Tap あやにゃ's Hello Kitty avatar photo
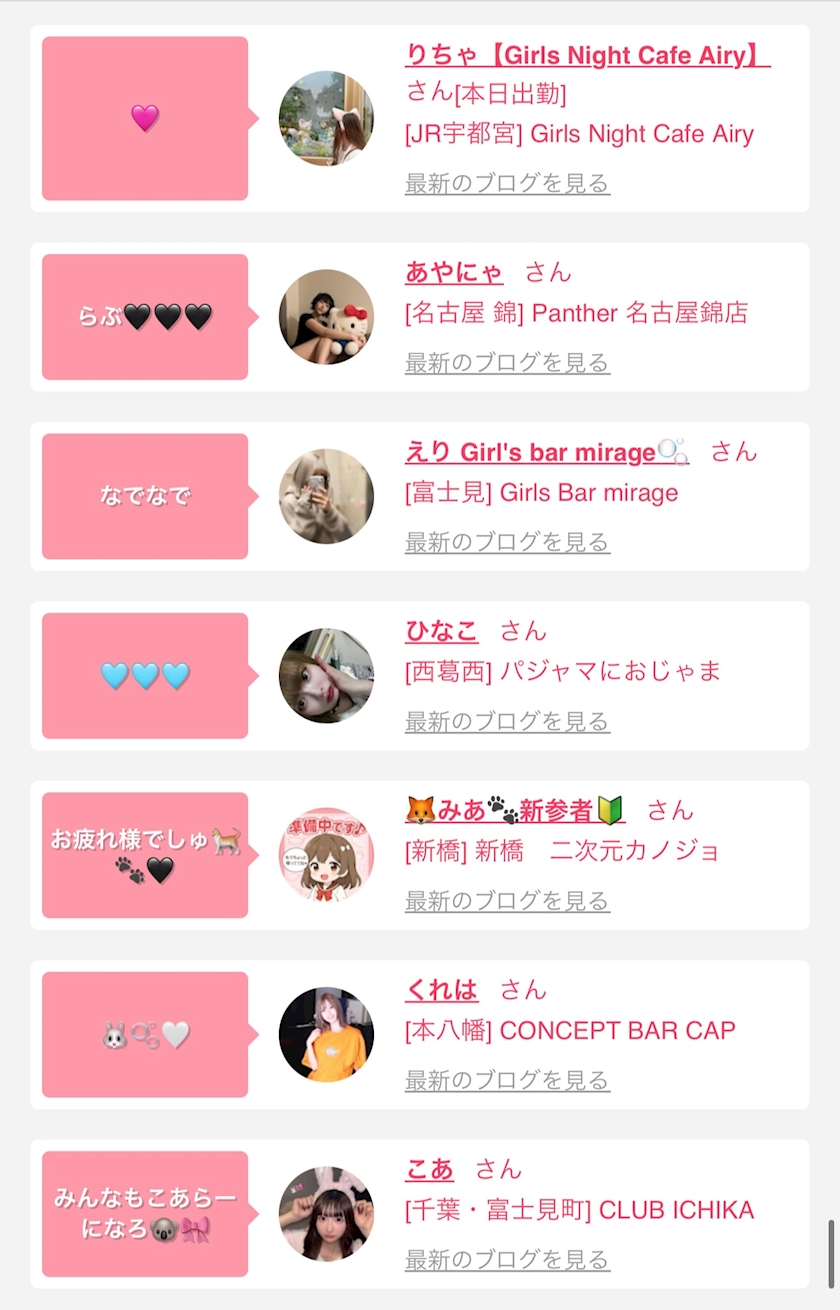 click(x=326, y=317)
